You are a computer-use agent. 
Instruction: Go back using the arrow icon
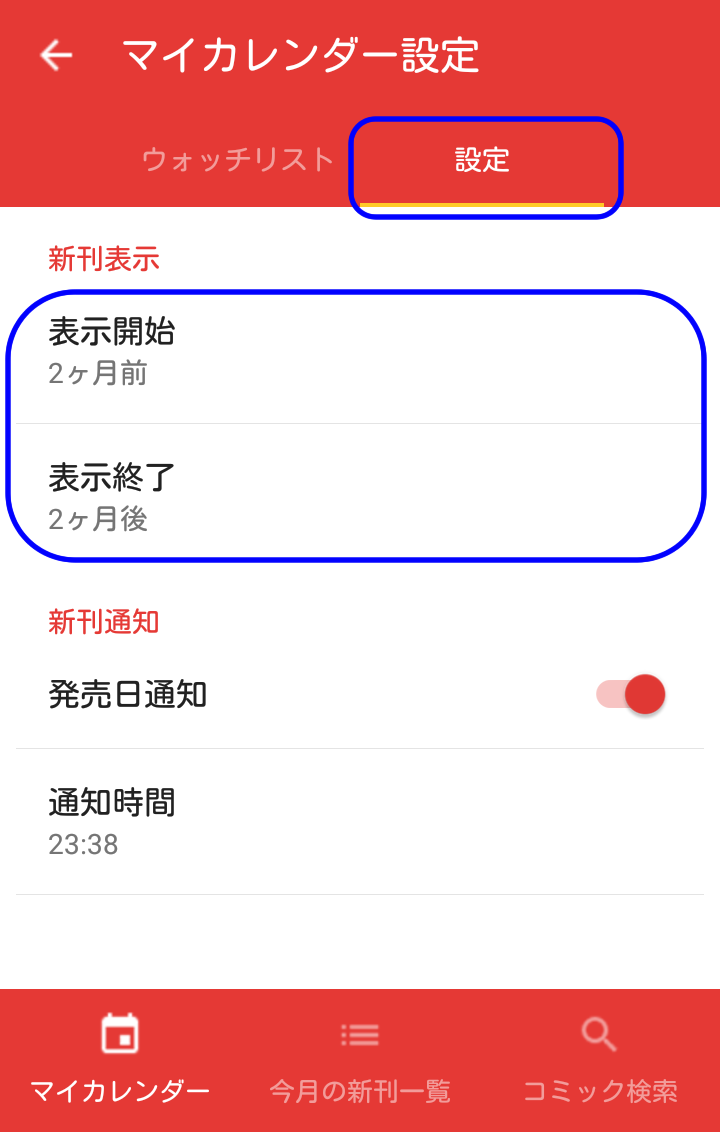tap(56, 55)
